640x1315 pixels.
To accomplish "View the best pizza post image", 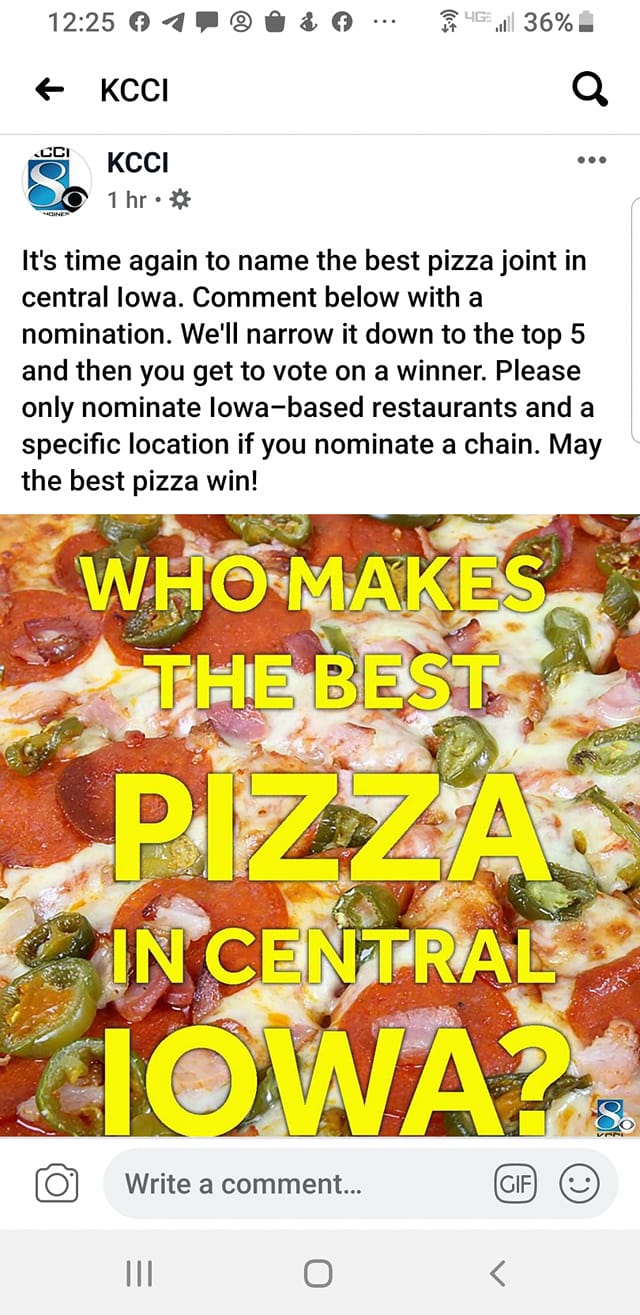I will (x=320, y=825).
